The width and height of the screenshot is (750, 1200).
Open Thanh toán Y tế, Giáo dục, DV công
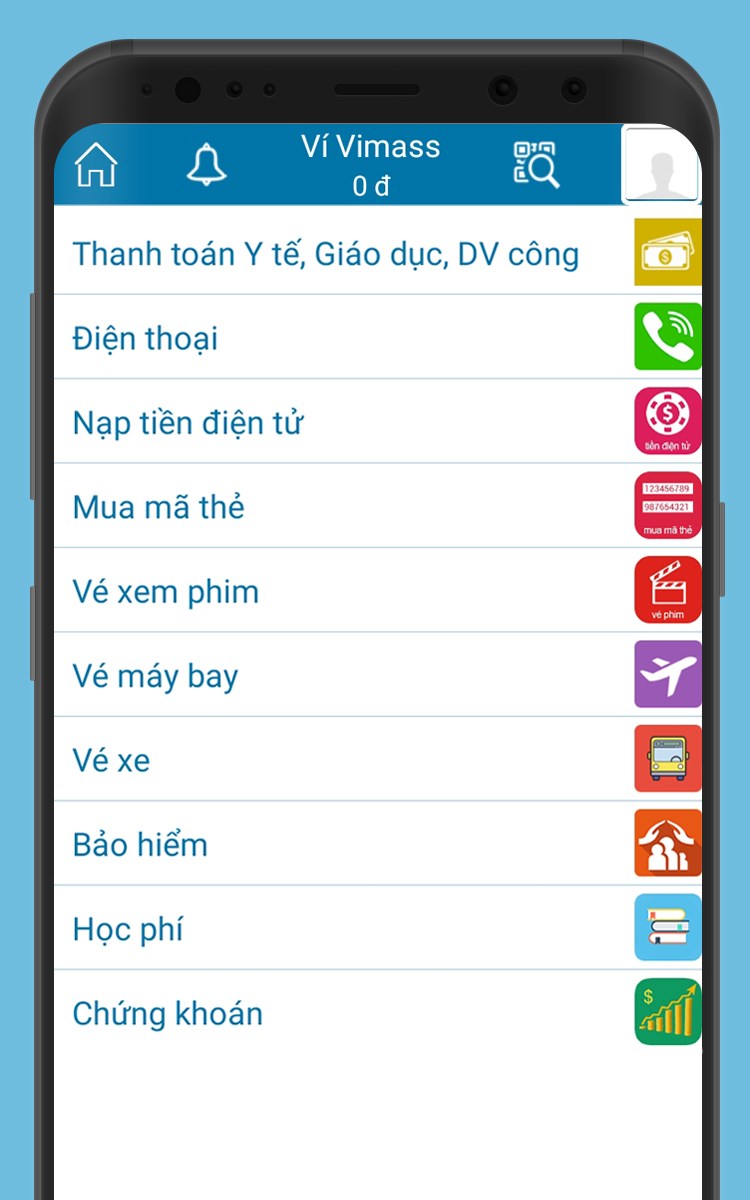(325, 252)
